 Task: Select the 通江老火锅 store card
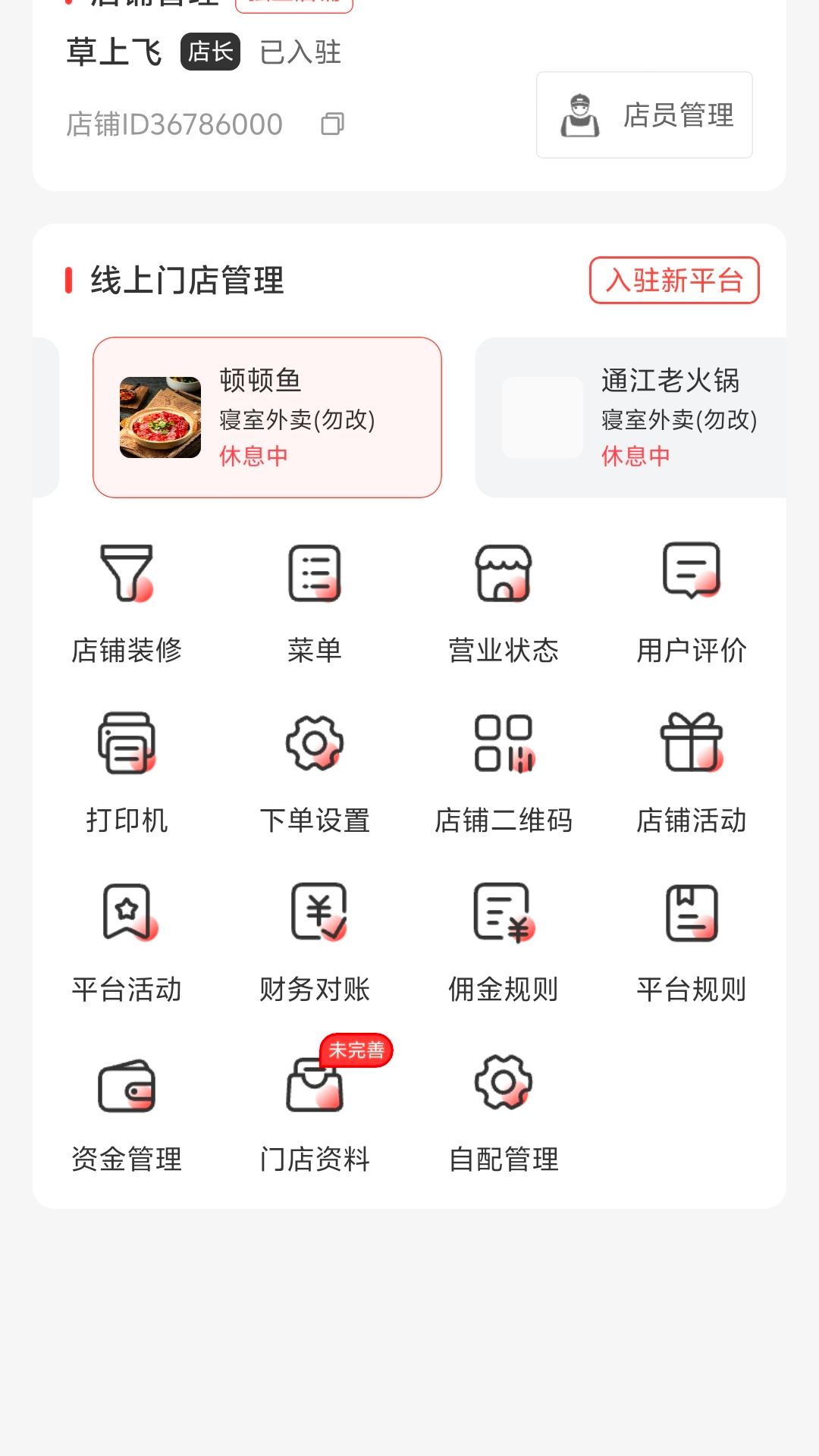[631, 417]
